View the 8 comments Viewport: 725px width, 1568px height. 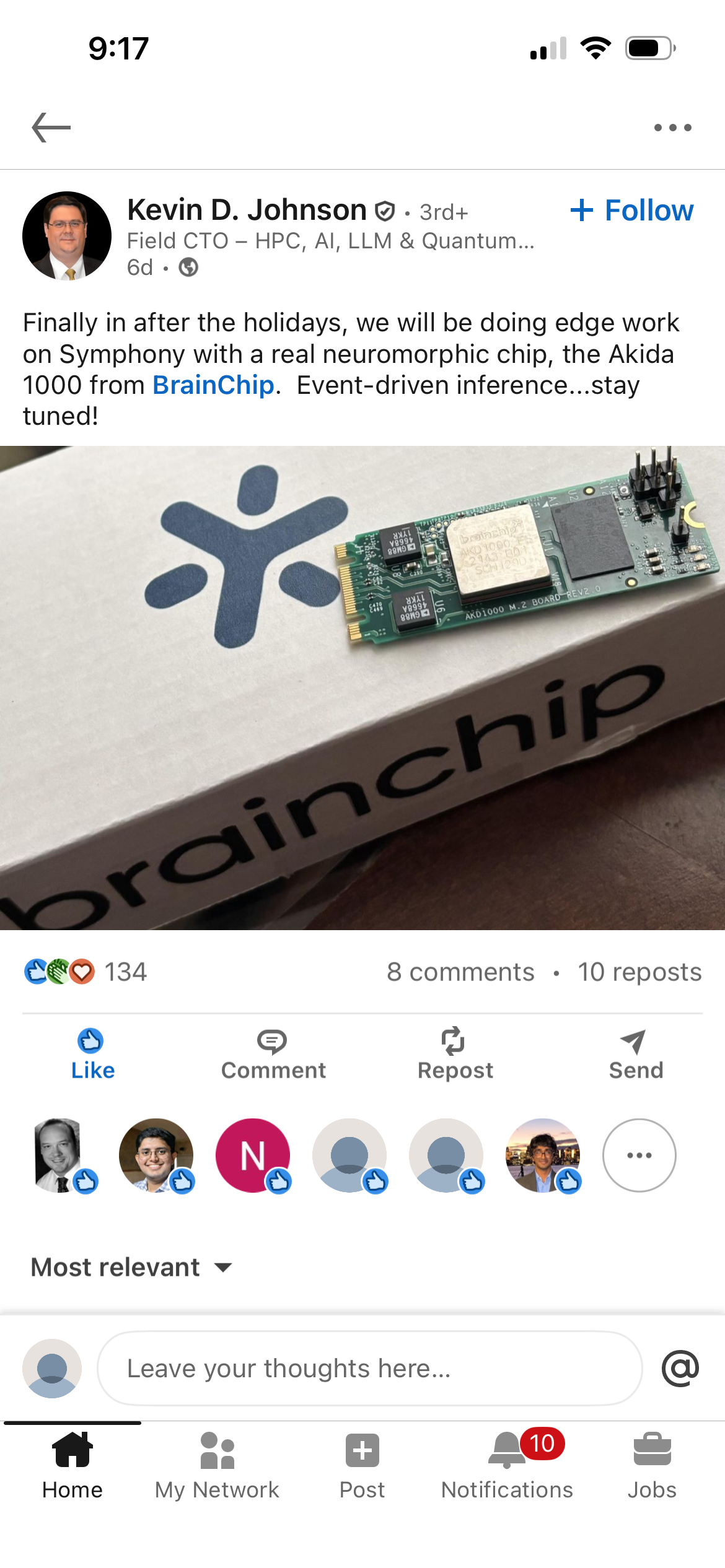(x=460, y=972)
